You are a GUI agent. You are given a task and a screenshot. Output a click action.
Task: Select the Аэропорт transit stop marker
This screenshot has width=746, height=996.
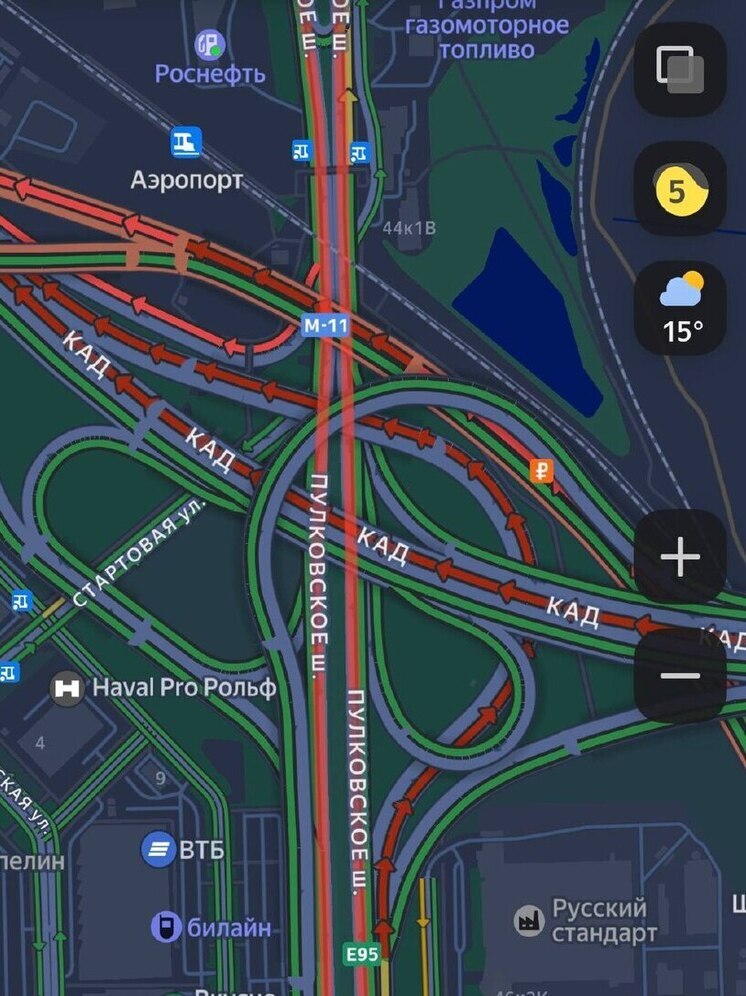[186, 142]
